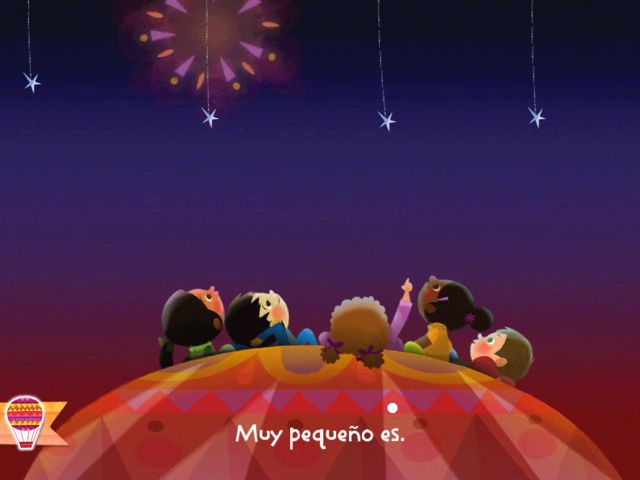Open the hot air balloon menu ribbon
640x480 pixels.
click(x=25, y=421)
